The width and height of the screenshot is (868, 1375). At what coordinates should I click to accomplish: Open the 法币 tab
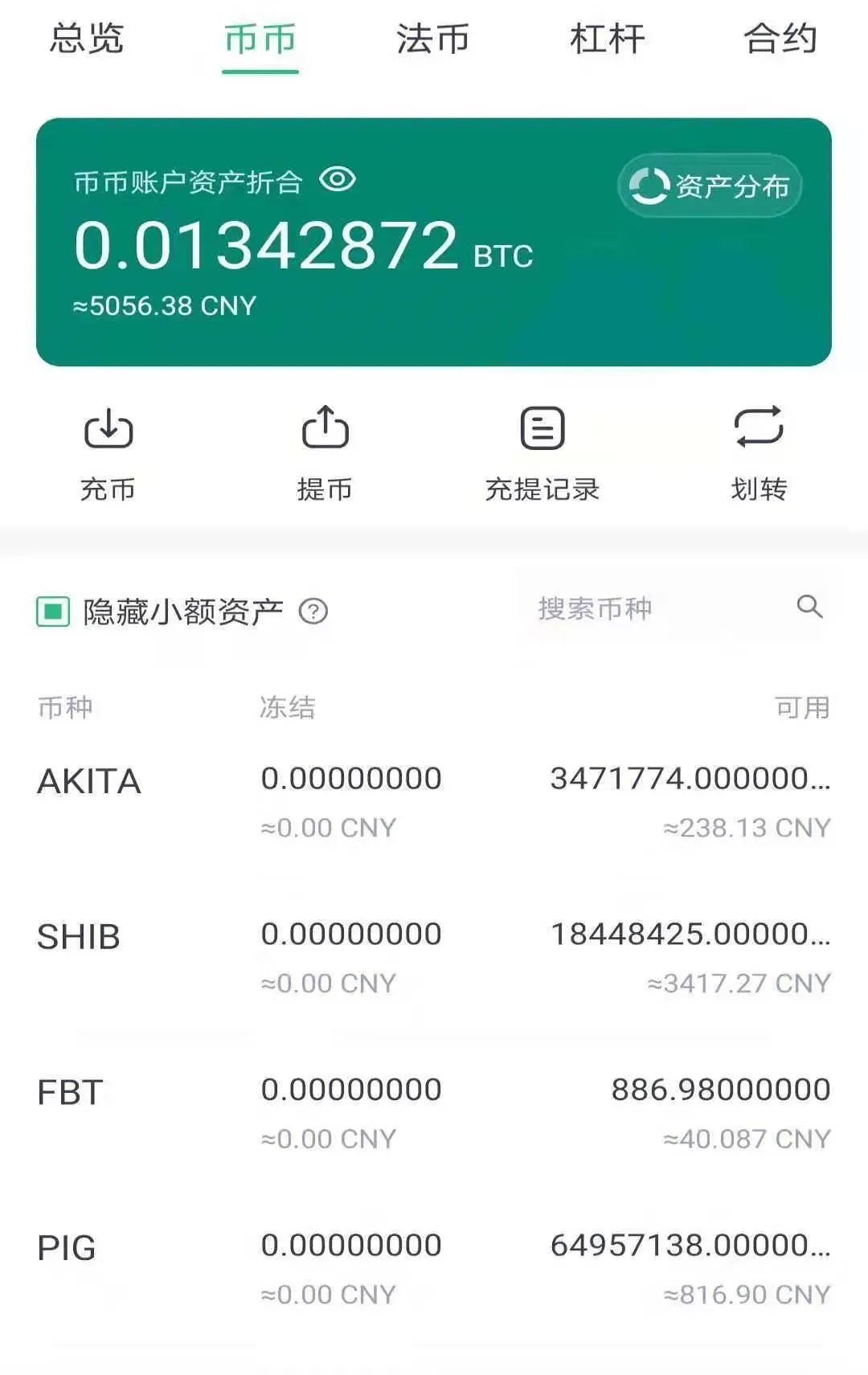(432, 40)
